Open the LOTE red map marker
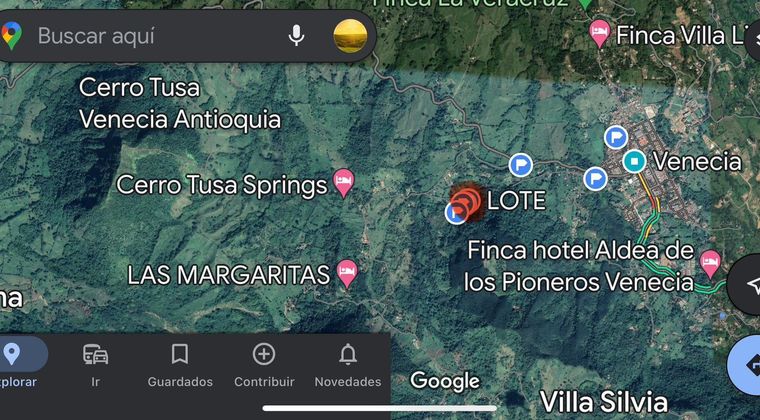The width and height of the screenshot is (760, 420). [468, 200]
